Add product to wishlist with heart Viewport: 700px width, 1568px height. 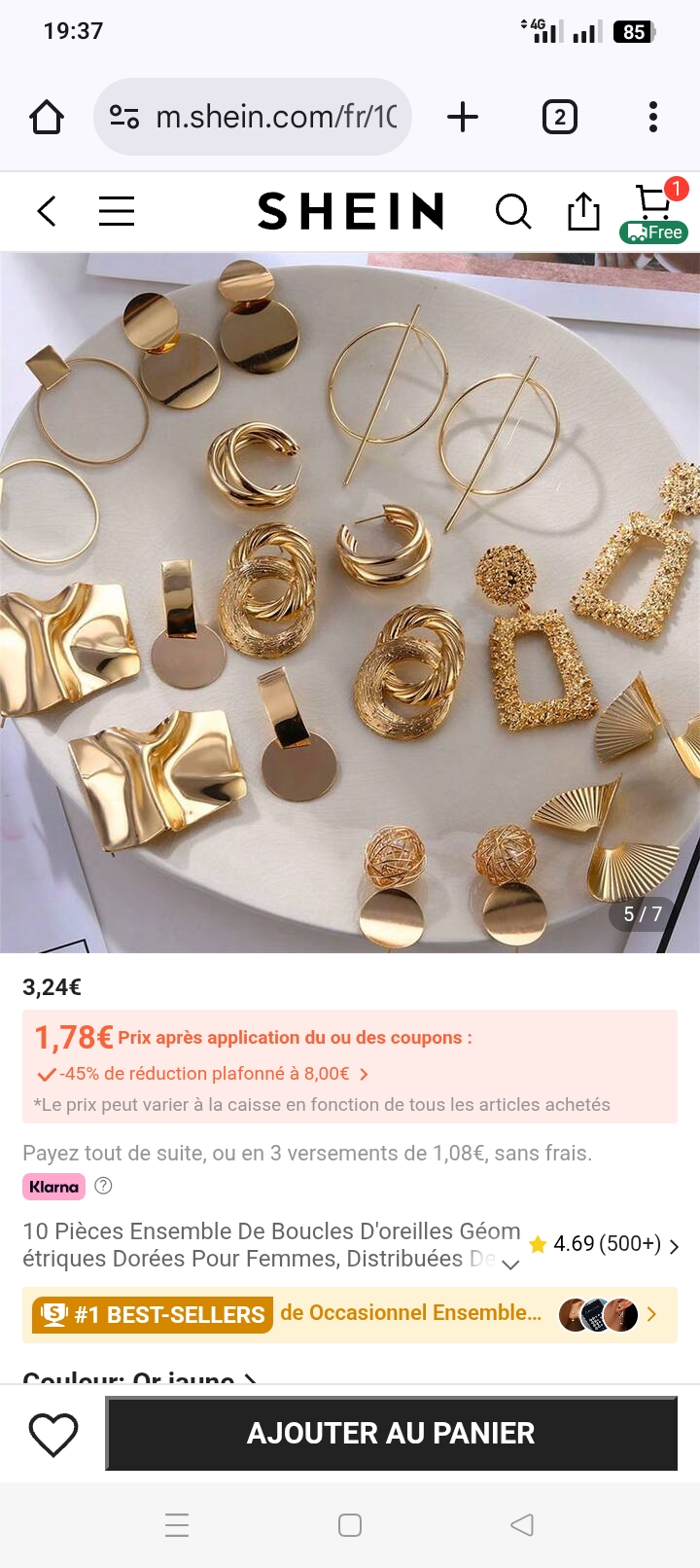coord(53,1435)
